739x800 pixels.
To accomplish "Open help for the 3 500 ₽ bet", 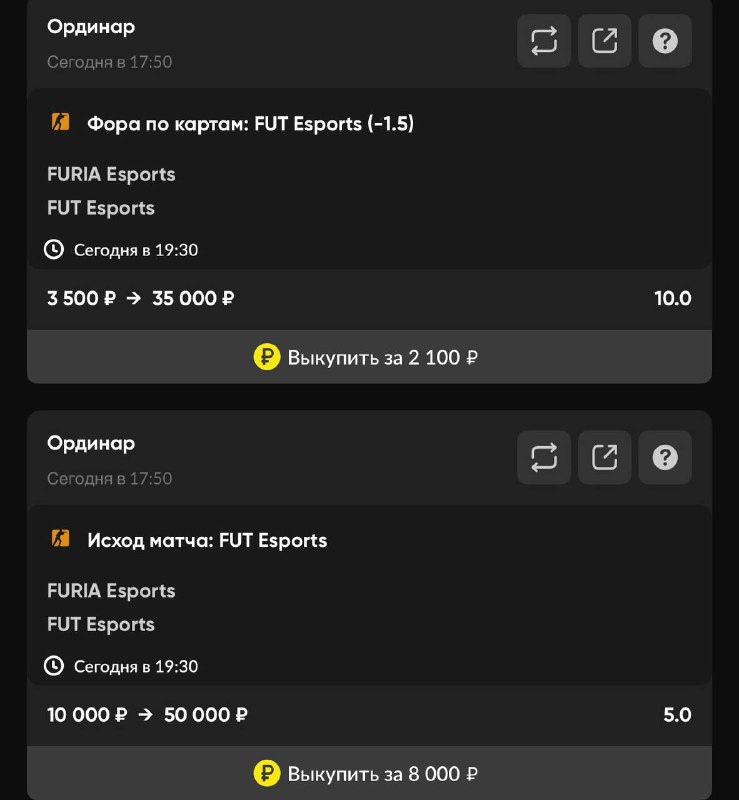I will 665,42.
